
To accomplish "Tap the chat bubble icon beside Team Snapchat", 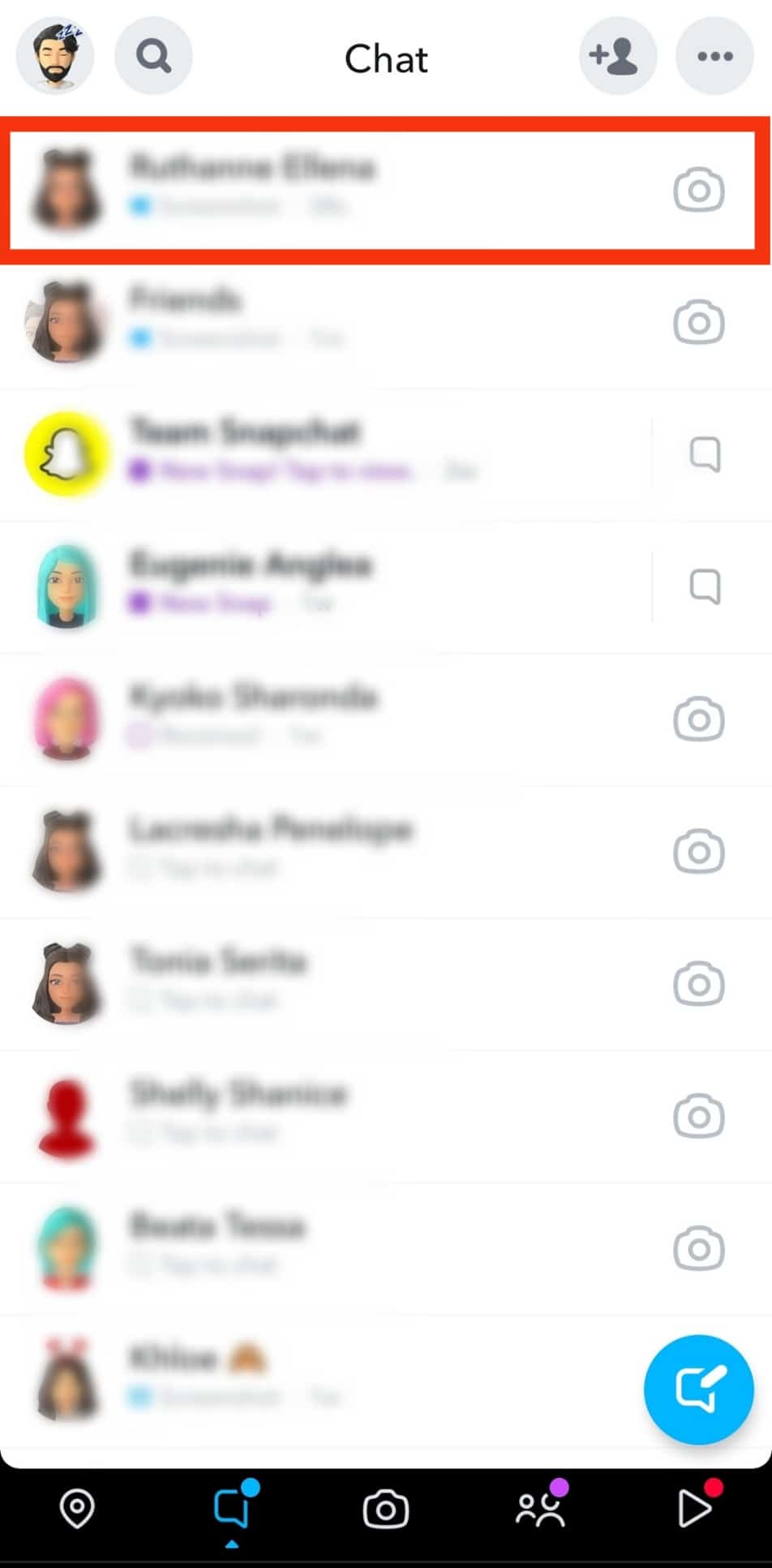I will (705, 454).
